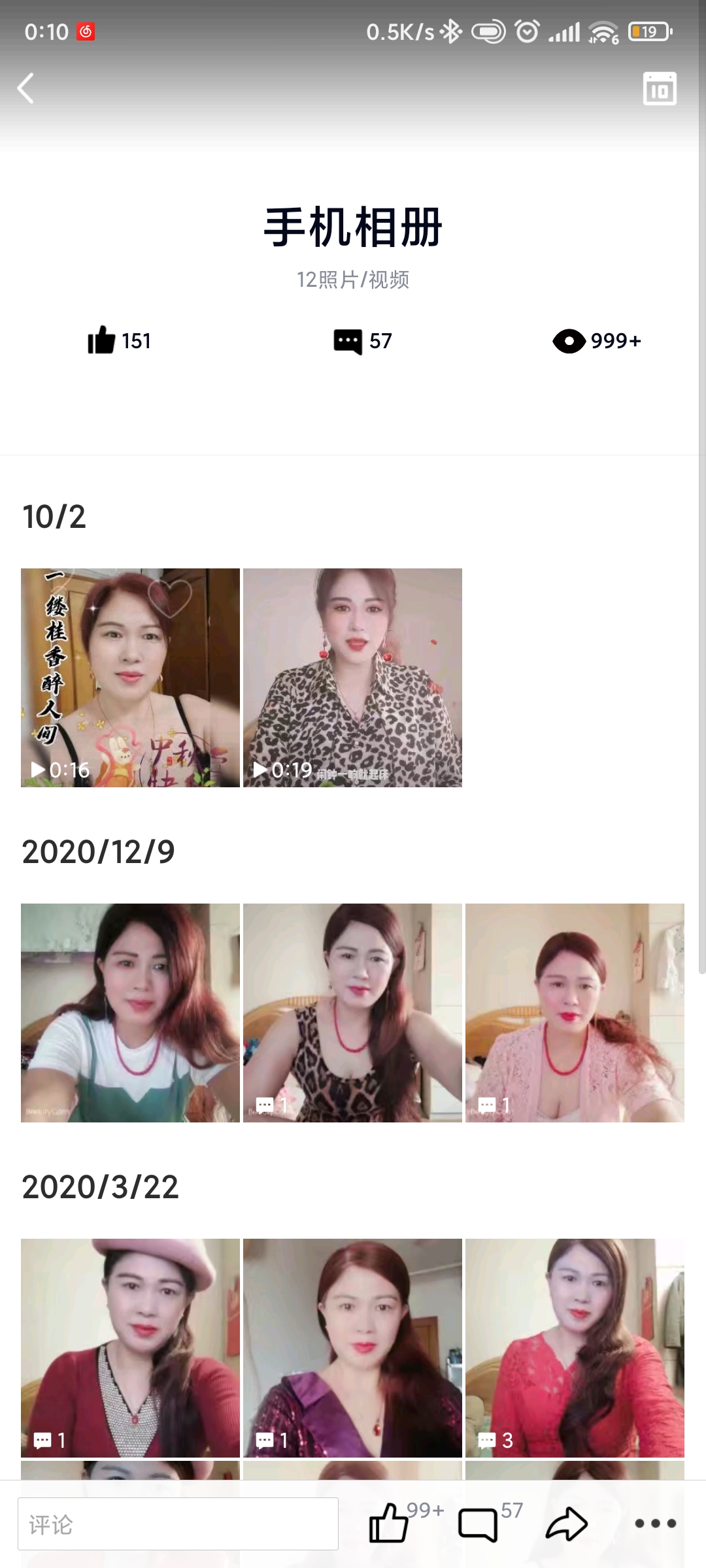This screenshot has height=1568, width=706.
Task: Tap the 评论 comment input field
Action: (x=178, y=1524)
